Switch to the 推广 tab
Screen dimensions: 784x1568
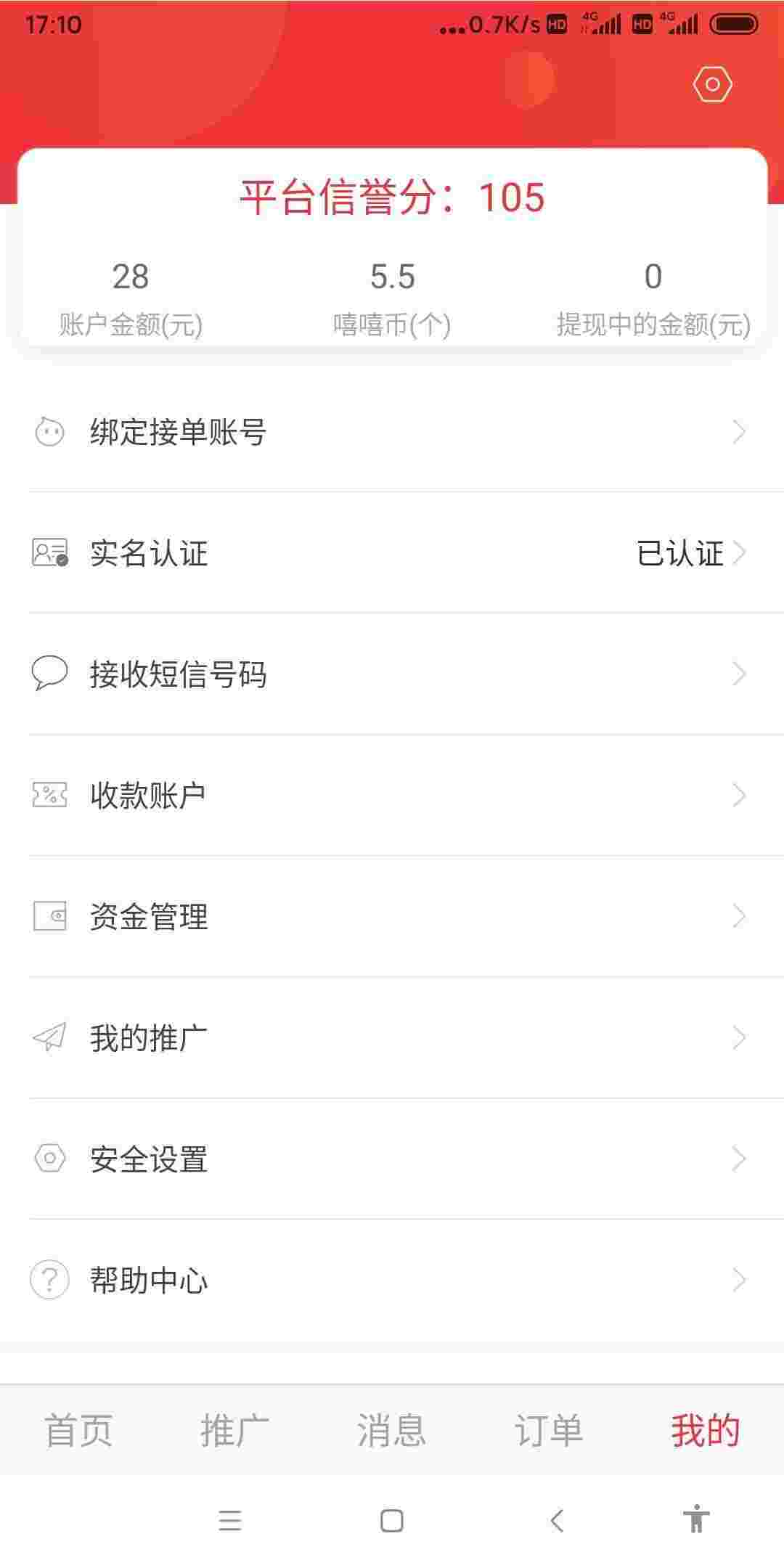click(x=234, y=1431)
